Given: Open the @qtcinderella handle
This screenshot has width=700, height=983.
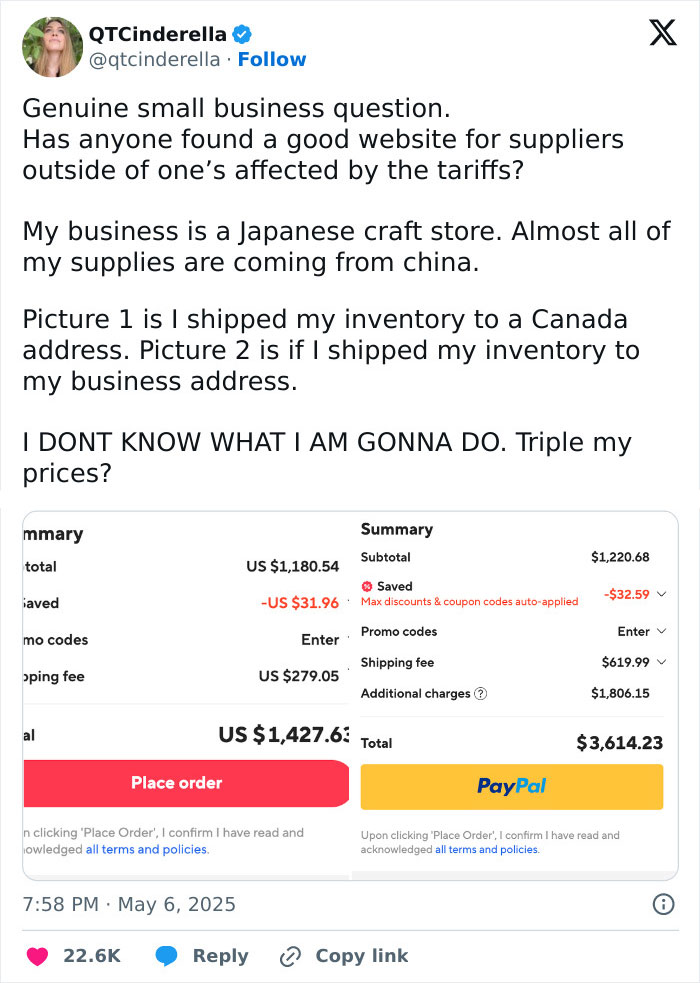Looking at the screenshot, I should (x=154, y=59).
